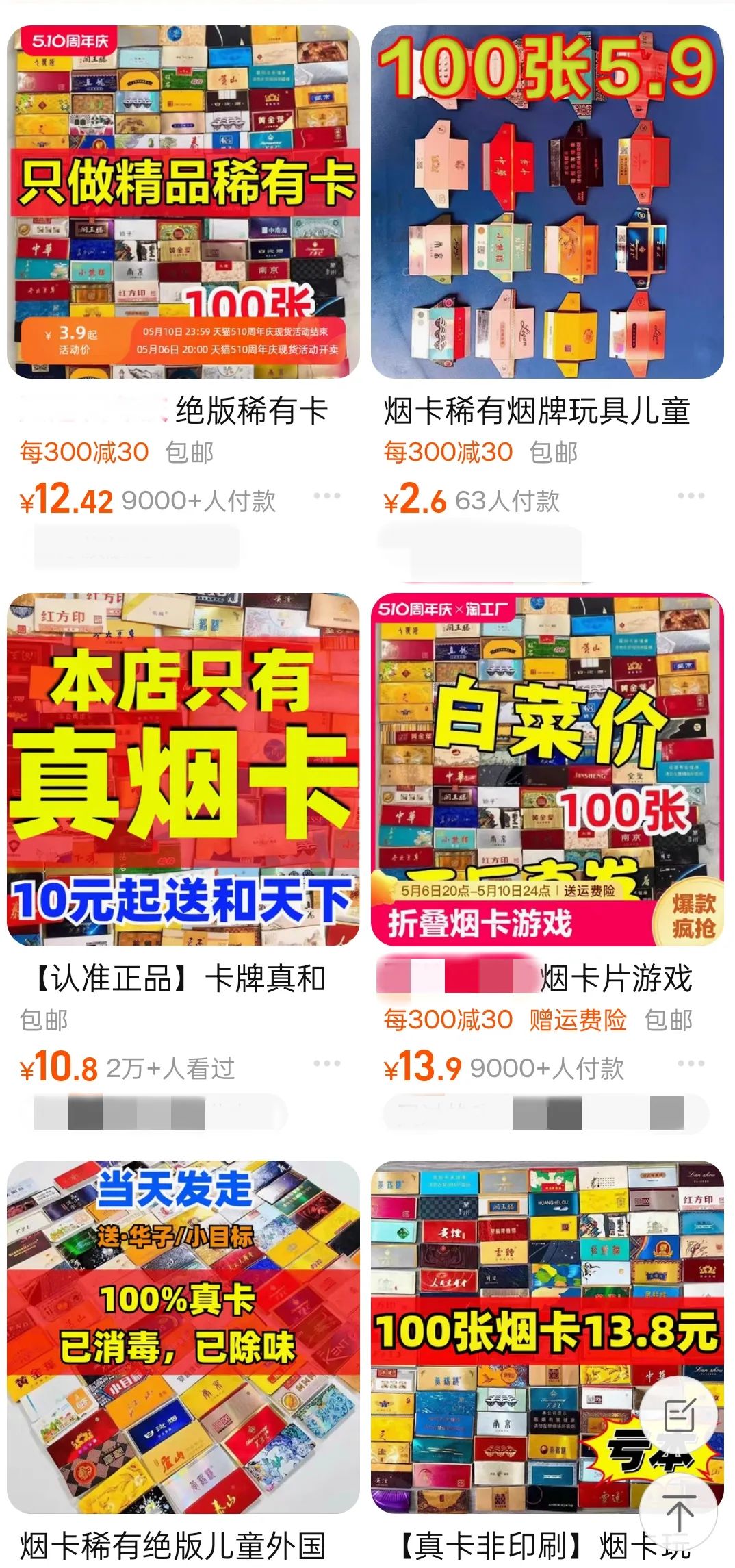735x1568 pixels.
Task: Jump back to top with arrow button
Action: tap(679, 1513)
